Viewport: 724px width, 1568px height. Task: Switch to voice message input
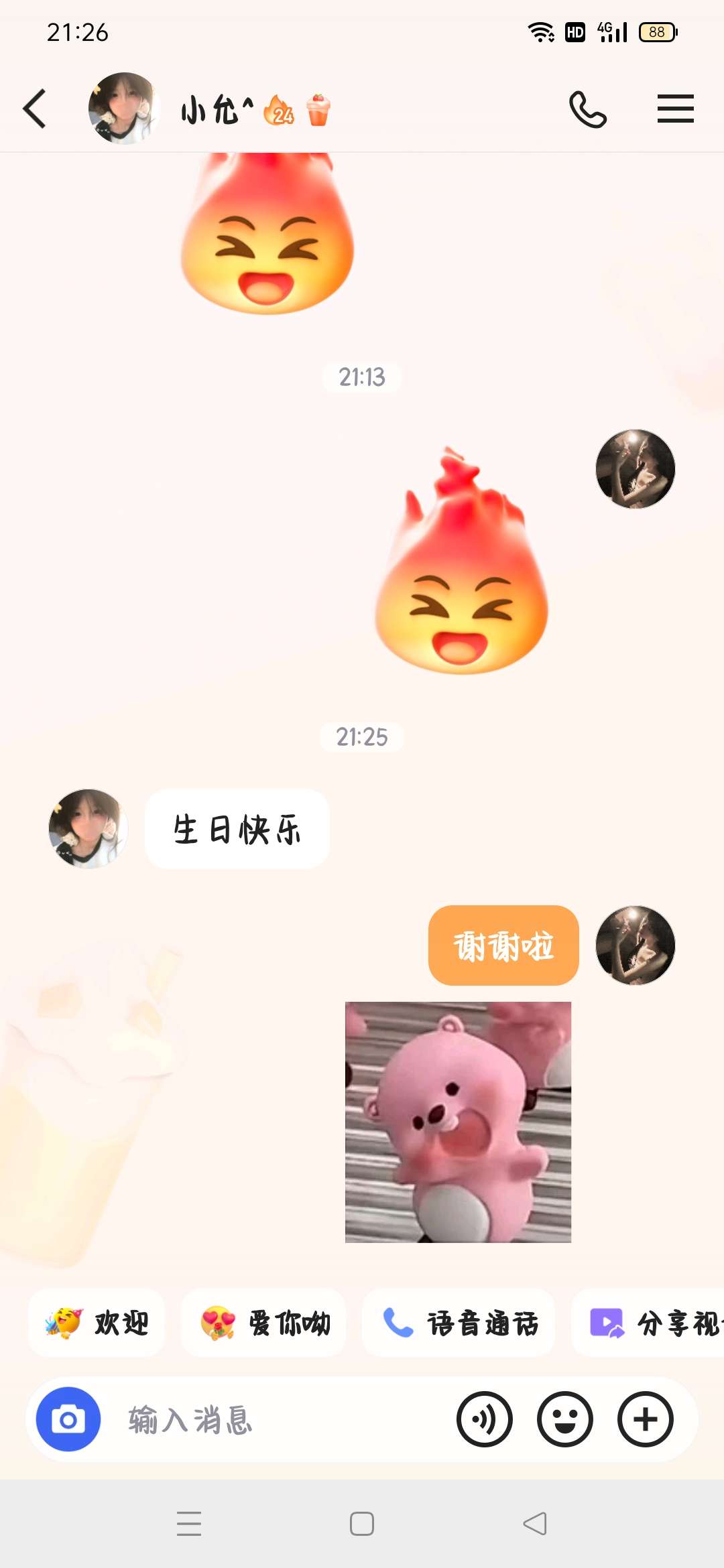(x=484, y=1419)
